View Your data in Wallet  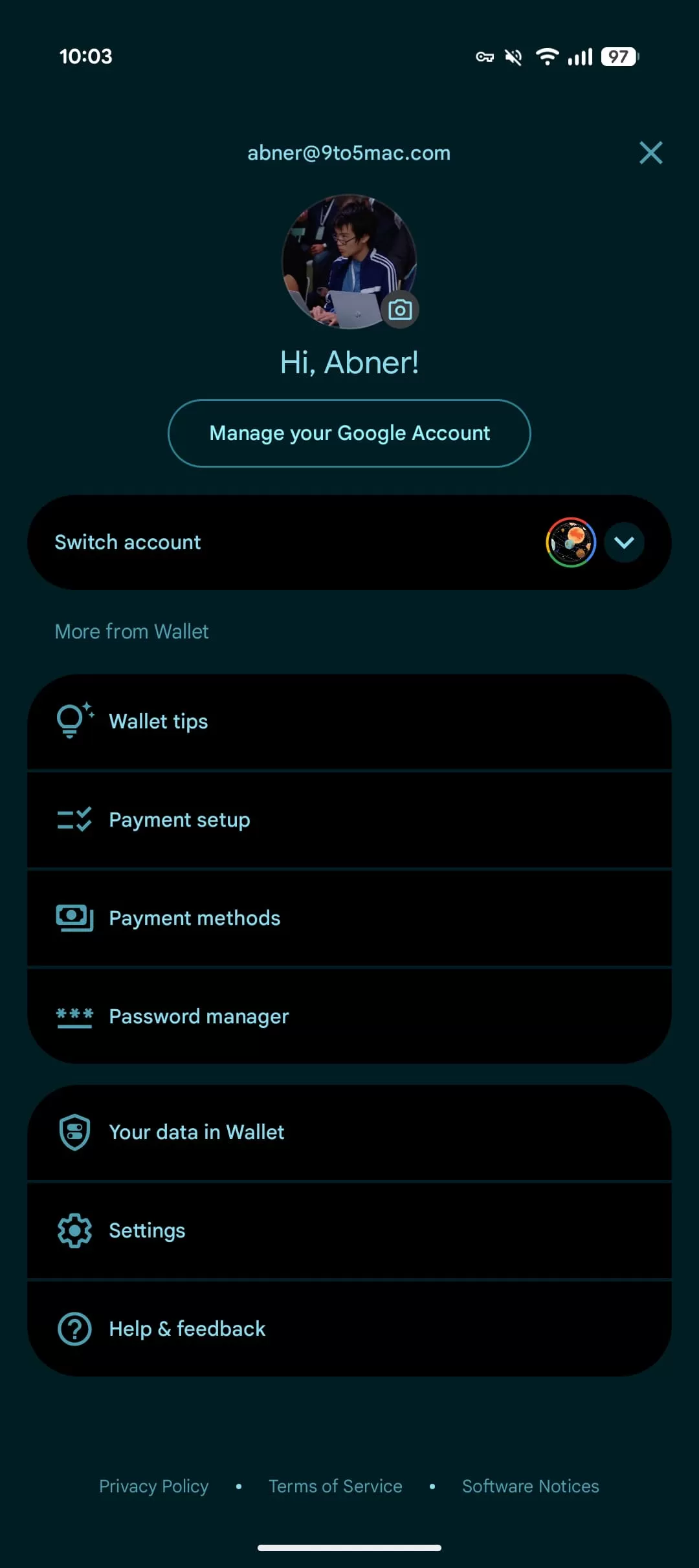click(x=349, y=1132)
